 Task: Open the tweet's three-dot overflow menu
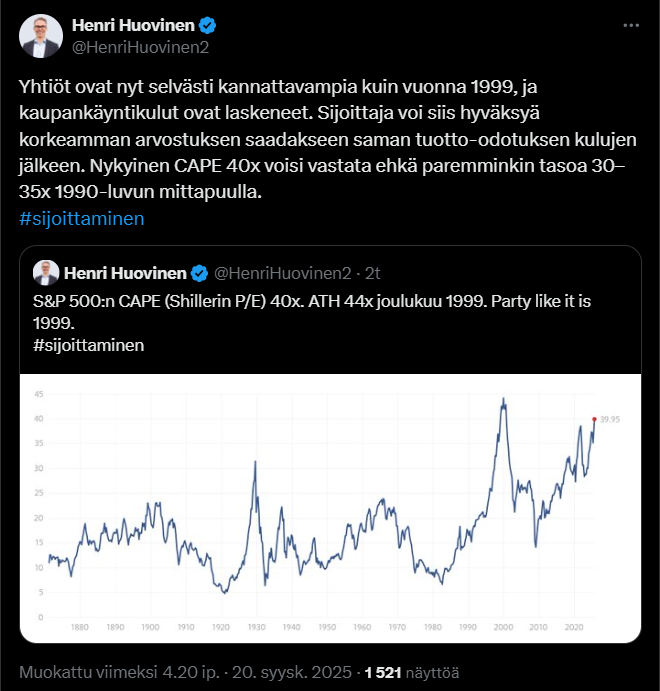point(630,25)
